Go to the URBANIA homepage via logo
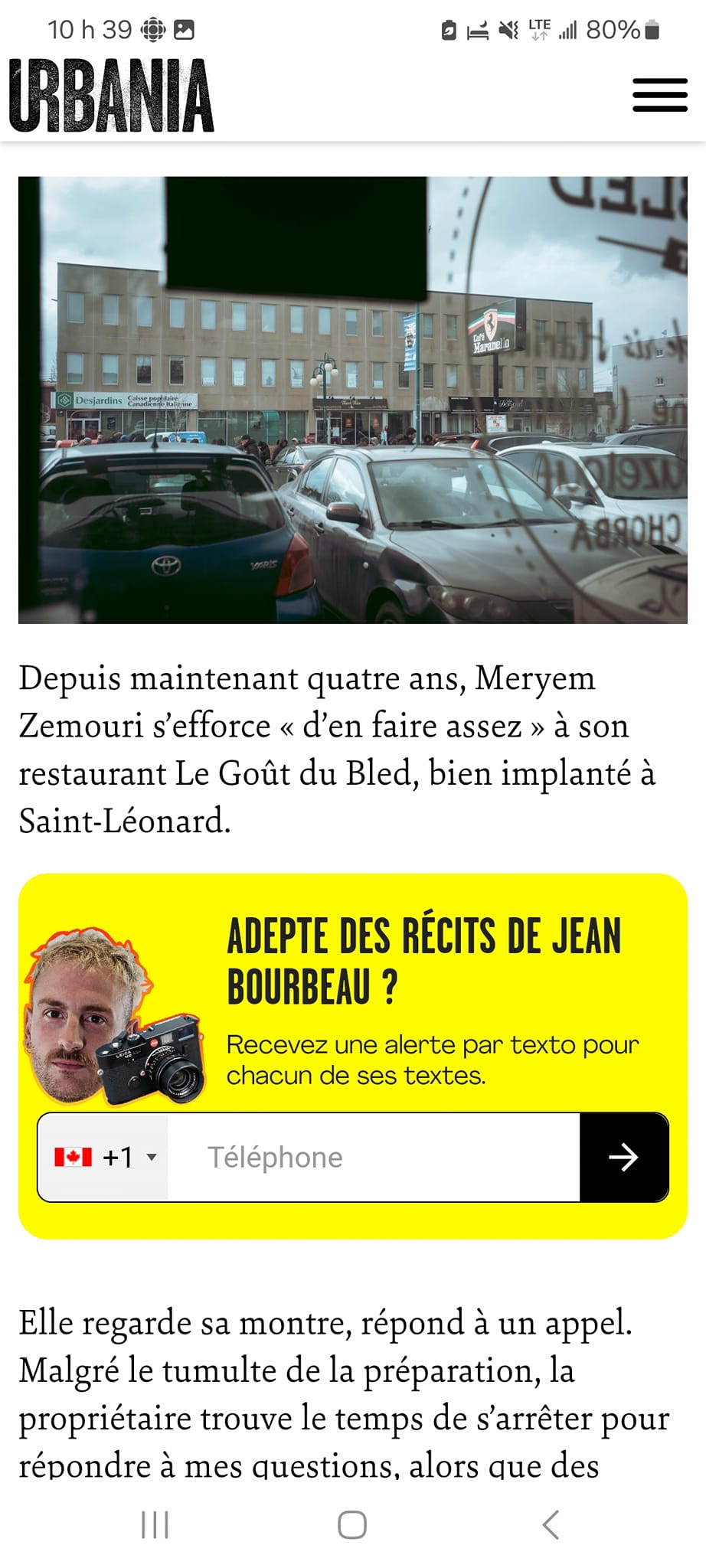 (112, 96)
